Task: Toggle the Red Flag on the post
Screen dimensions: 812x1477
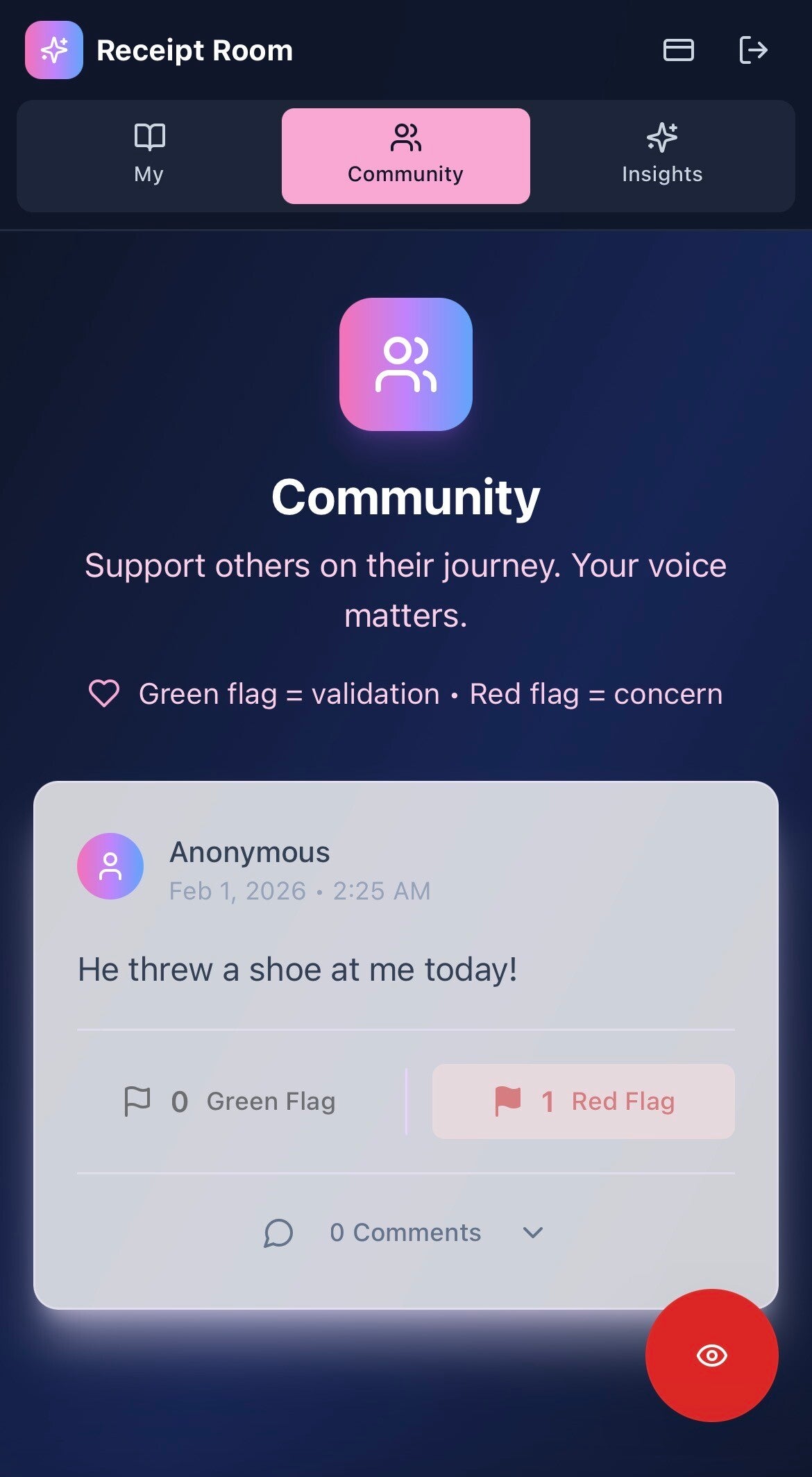Action: [583, 1101]
